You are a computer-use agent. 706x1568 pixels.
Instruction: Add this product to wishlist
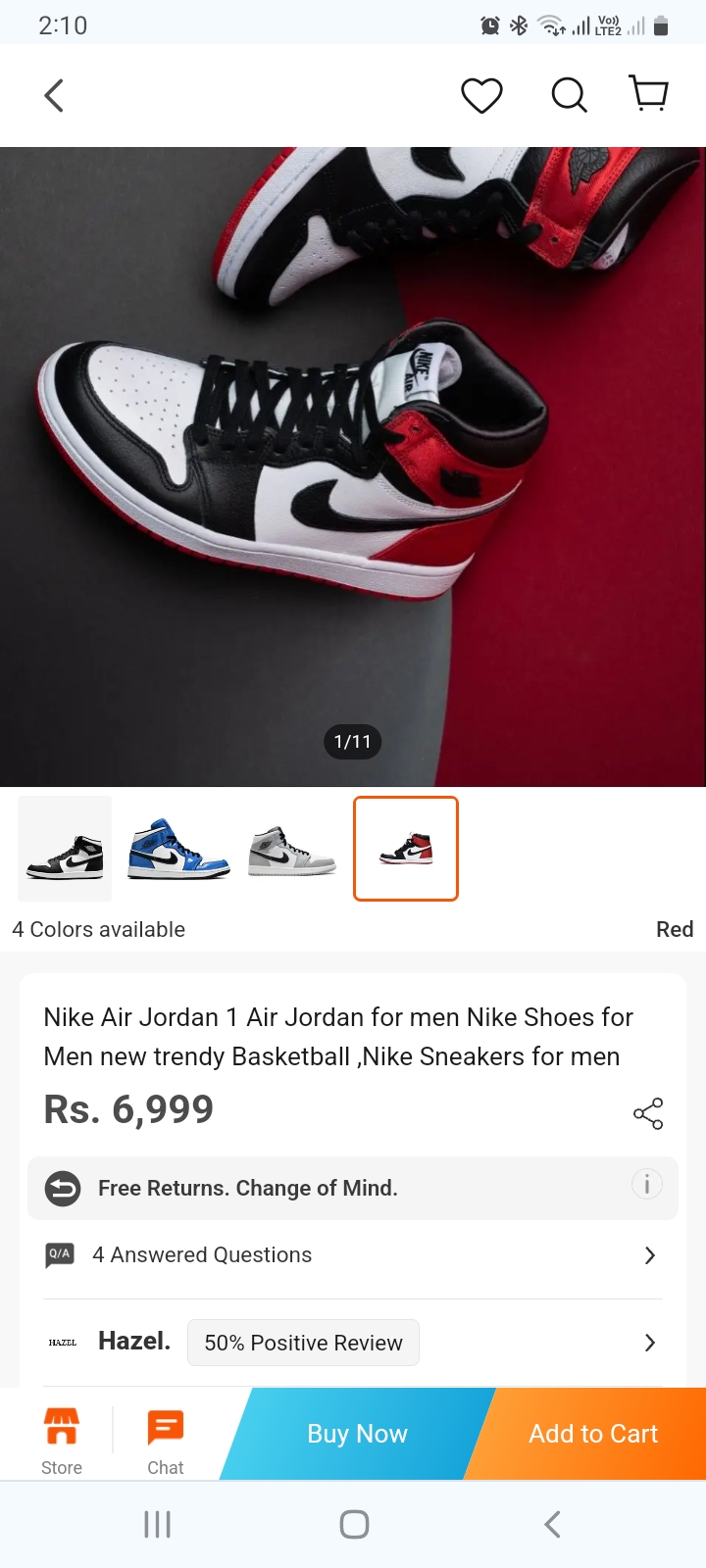click(x=481, y=96)
